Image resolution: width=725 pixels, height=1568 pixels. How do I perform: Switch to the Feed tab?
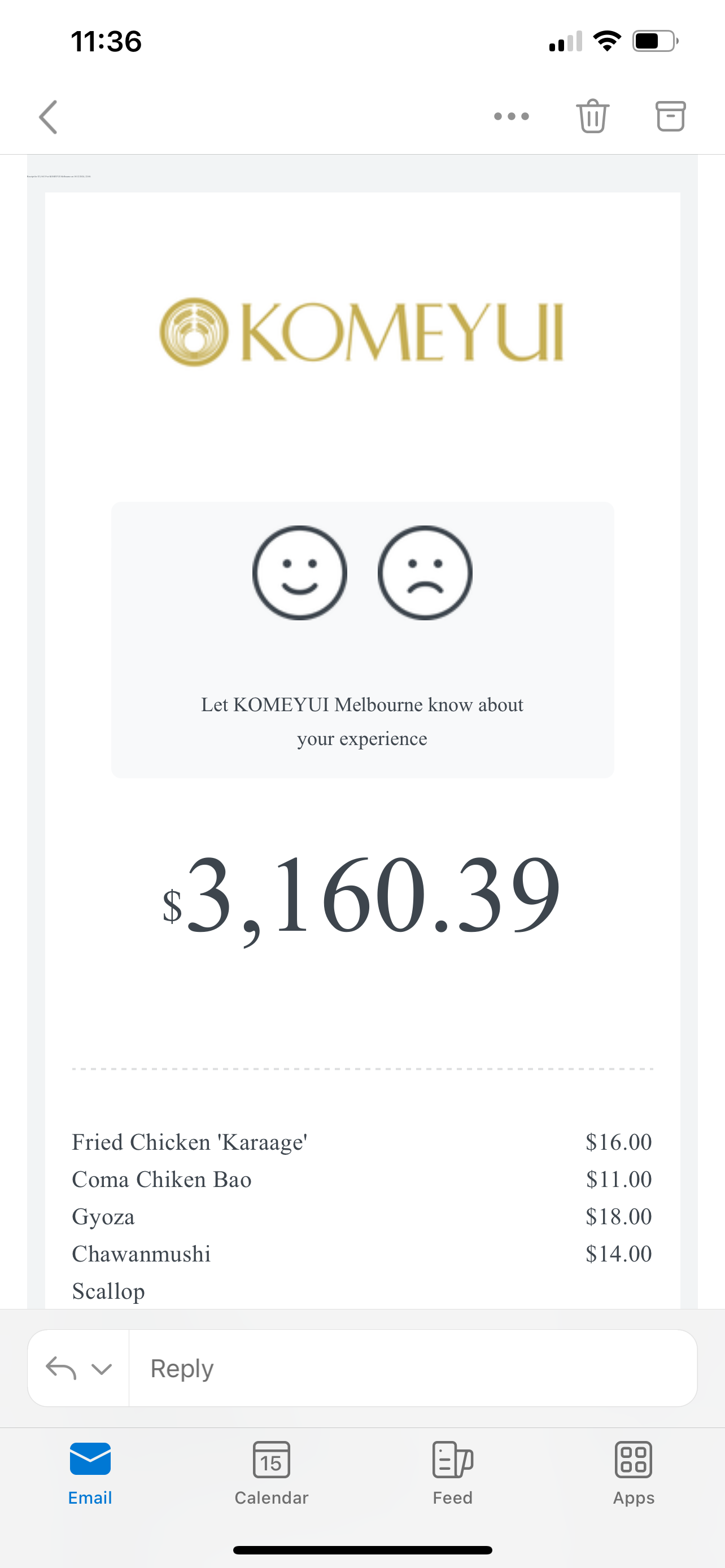452,1473
